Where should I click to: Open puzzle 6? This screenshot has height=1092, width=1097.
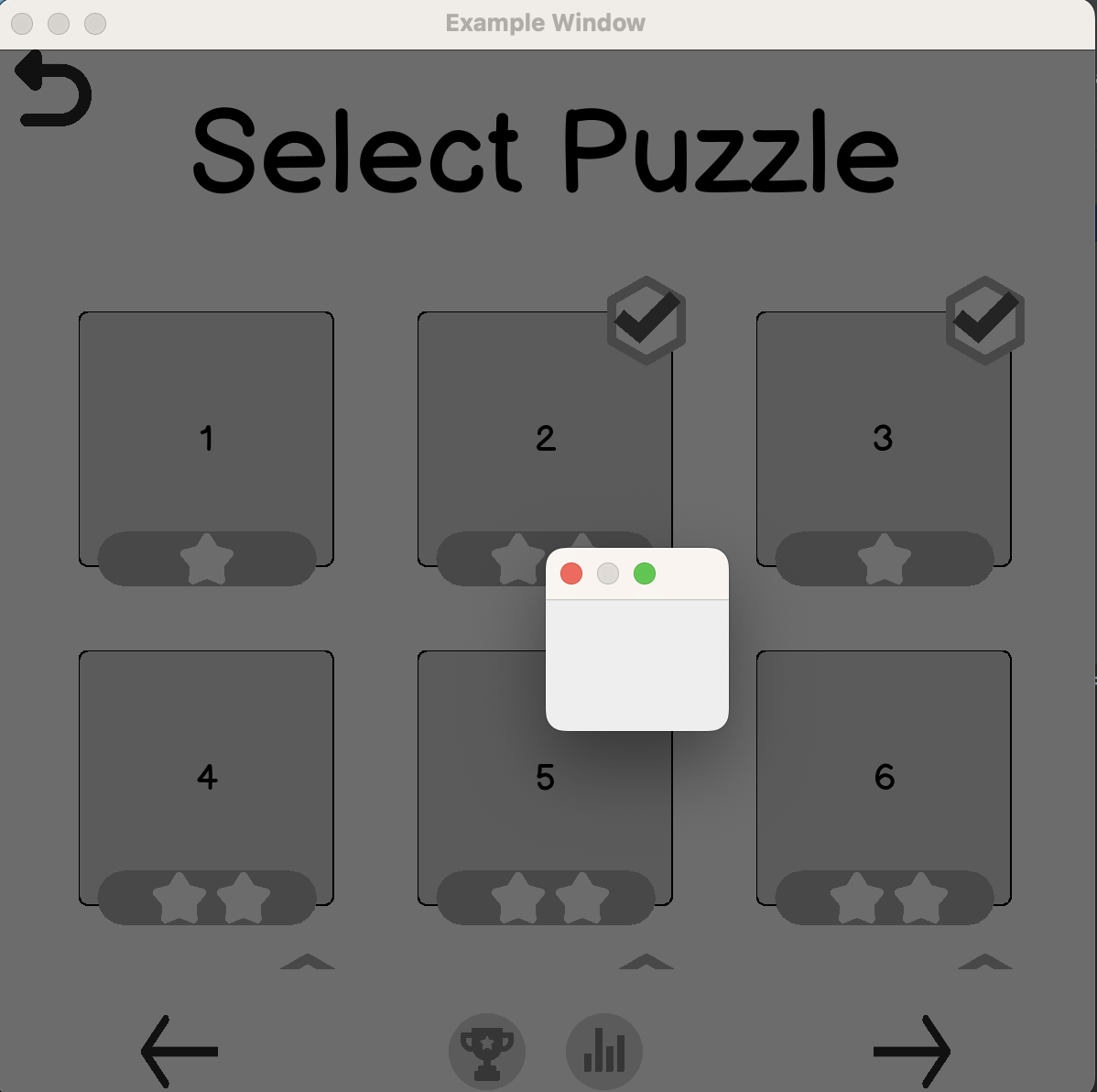(884, 777)
